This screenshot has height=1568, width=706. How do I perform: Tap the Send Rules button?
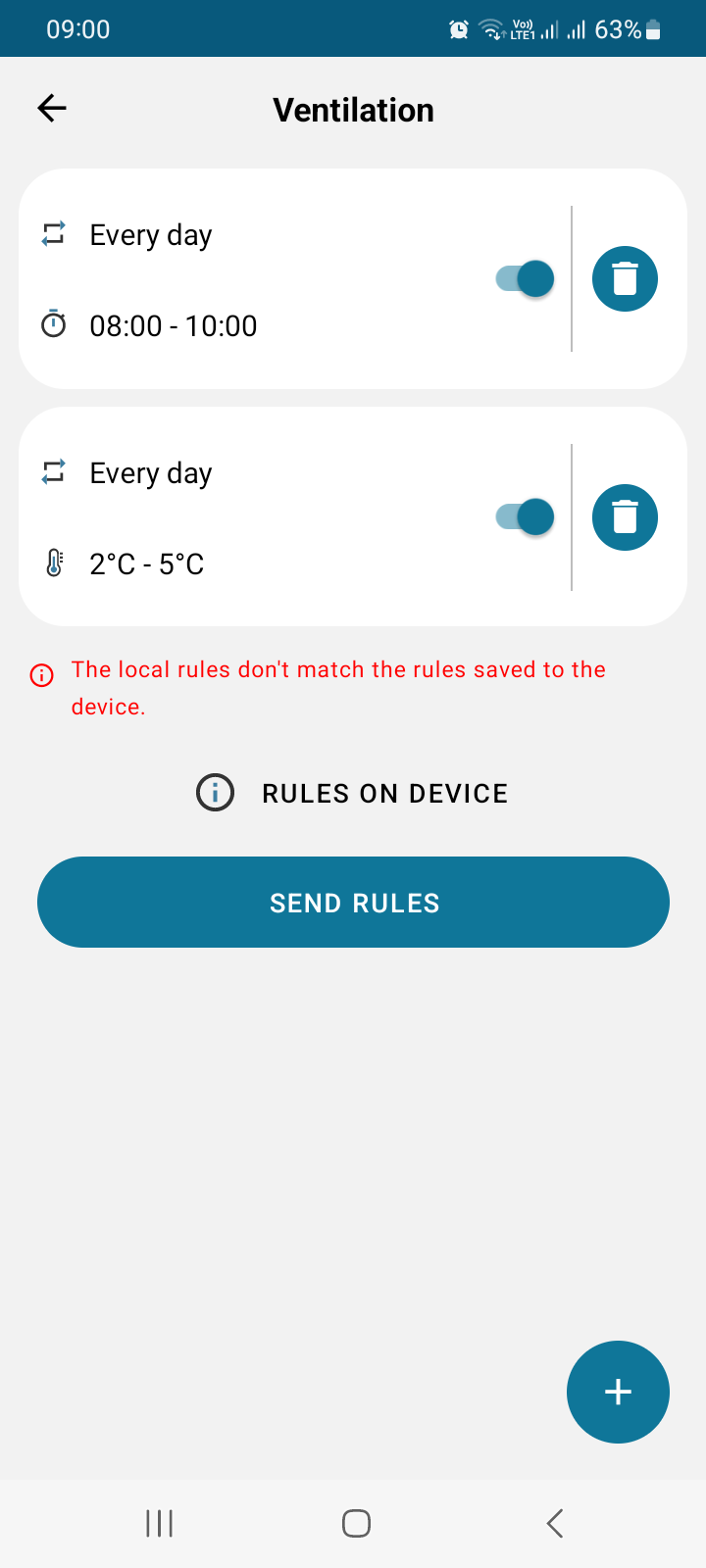point(353,903)
